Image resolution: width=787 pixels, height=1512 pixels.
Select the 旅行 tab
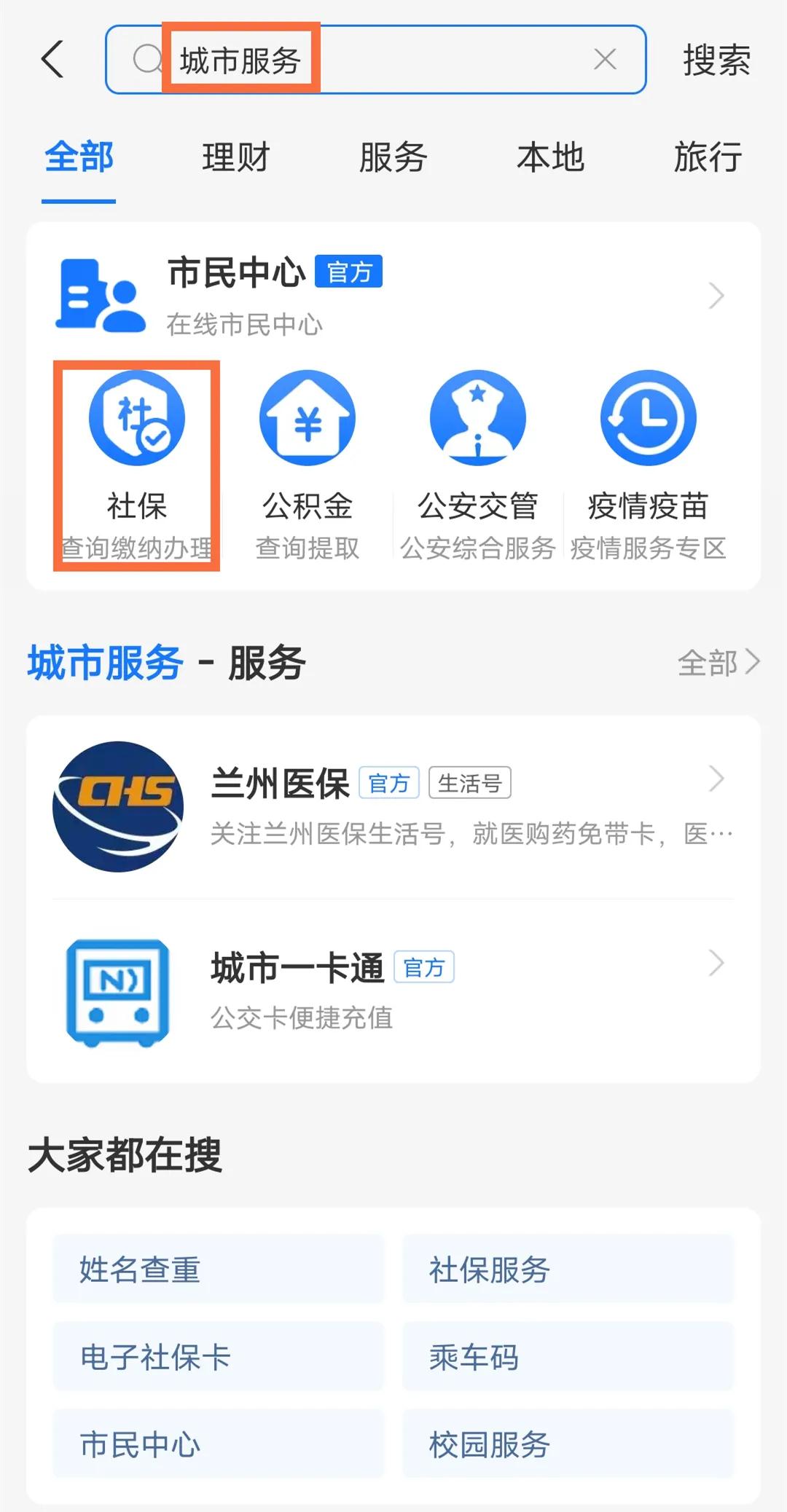pyautogui.click(x=708, y=157)
